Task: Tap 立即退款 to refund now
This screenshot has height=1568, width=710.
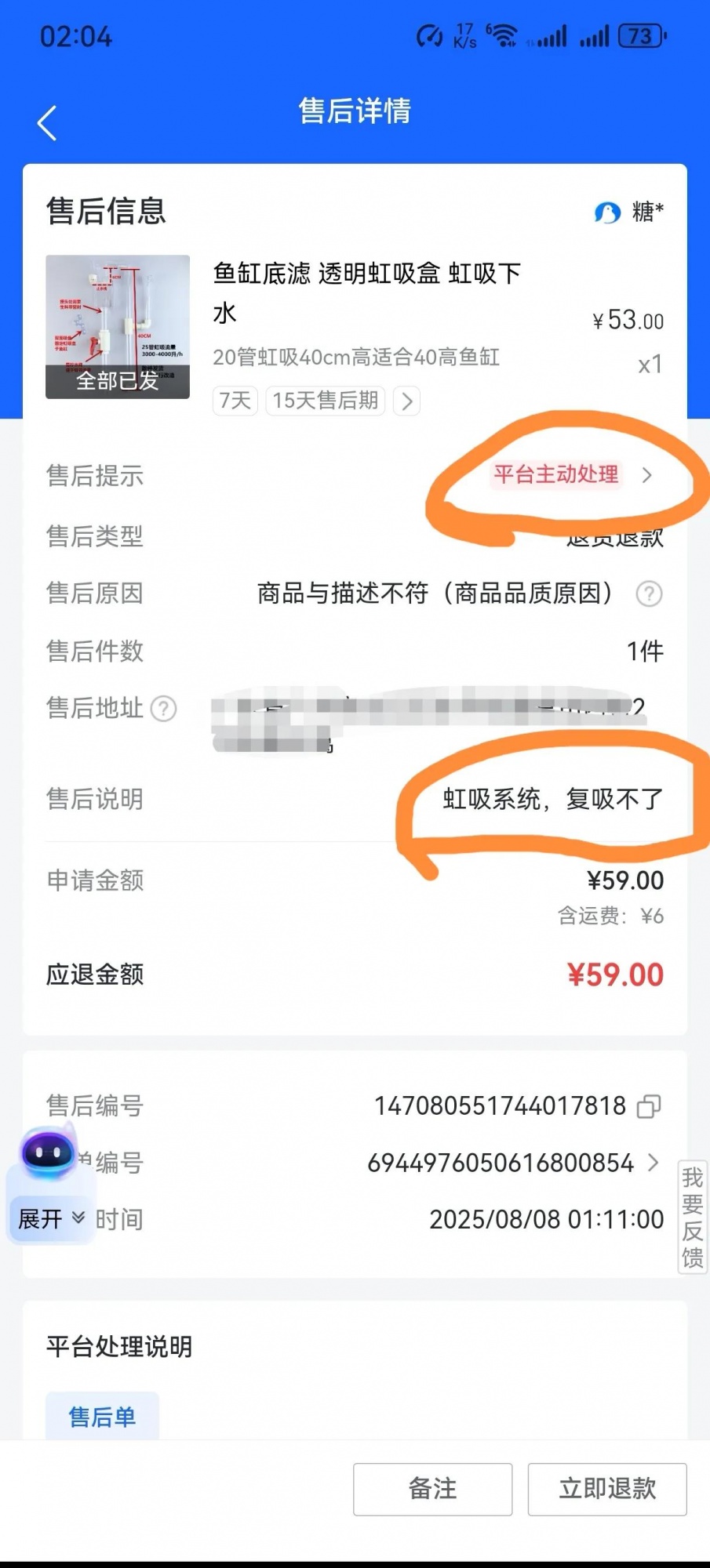Action: (x=606, y=1488)
